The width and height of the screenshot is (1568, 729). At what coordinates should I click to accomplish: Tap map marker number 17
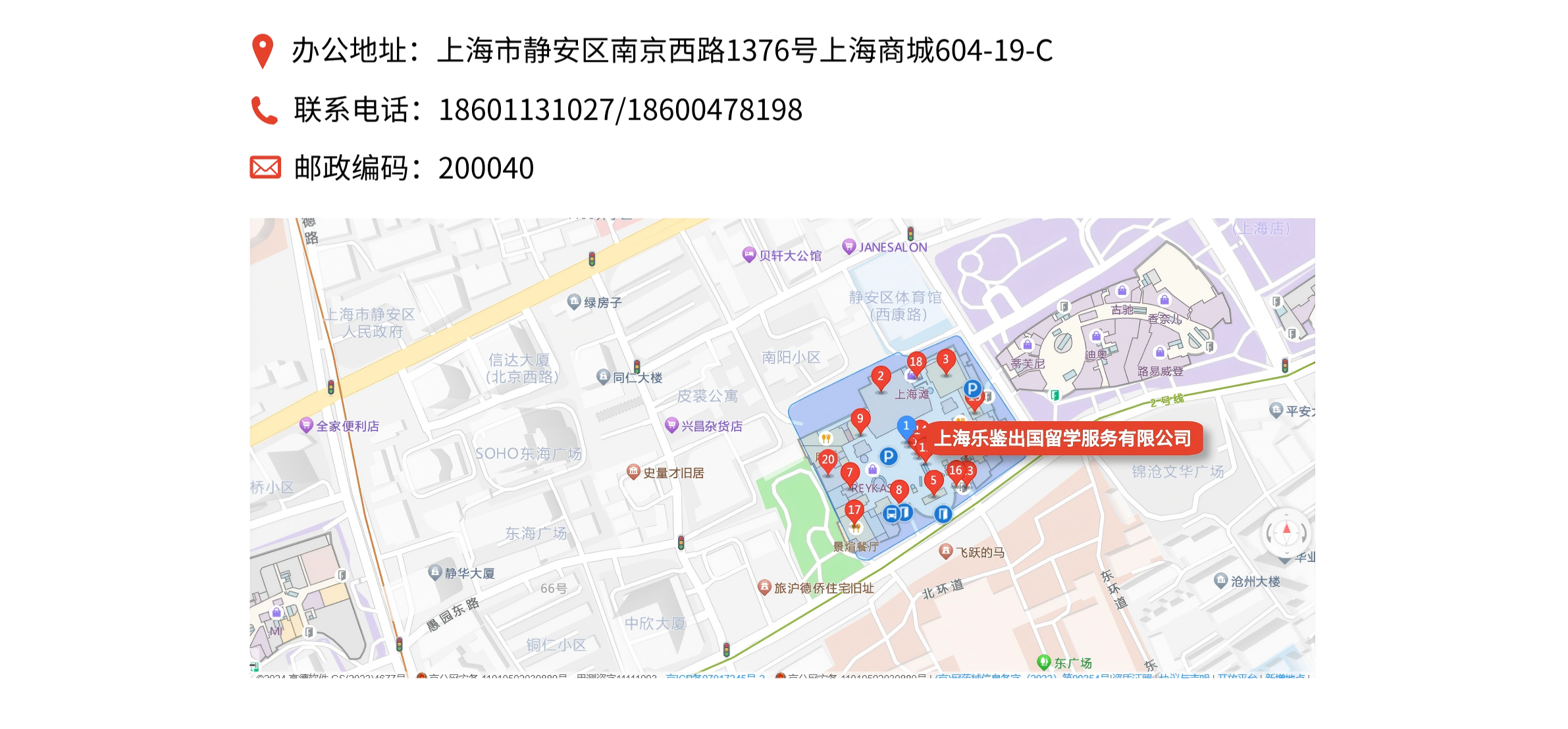[854, 510]
